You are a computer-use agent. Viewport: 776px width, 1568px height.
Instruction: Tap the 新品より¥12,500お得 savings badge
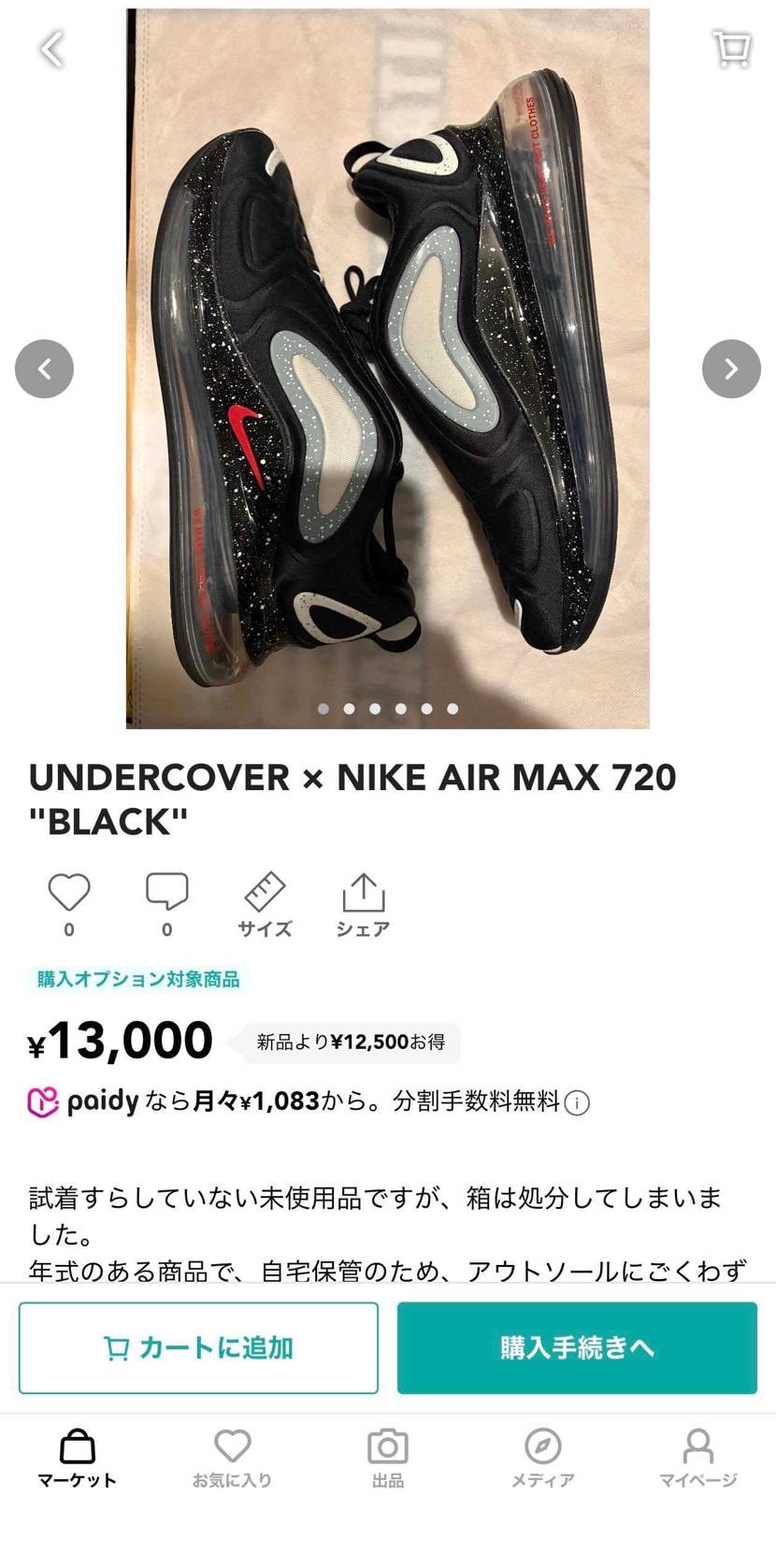tap(349, 1042)
